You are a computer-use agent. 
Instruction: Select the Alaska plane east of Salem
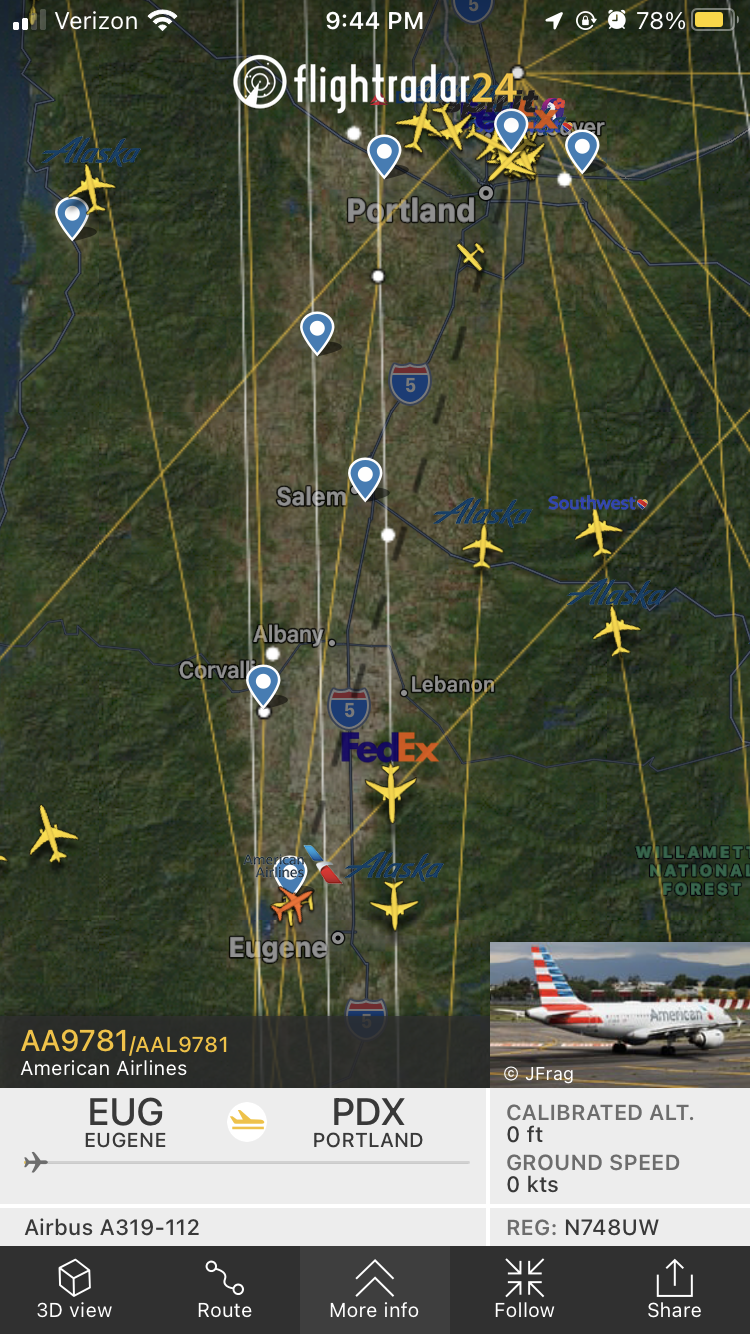482,547
